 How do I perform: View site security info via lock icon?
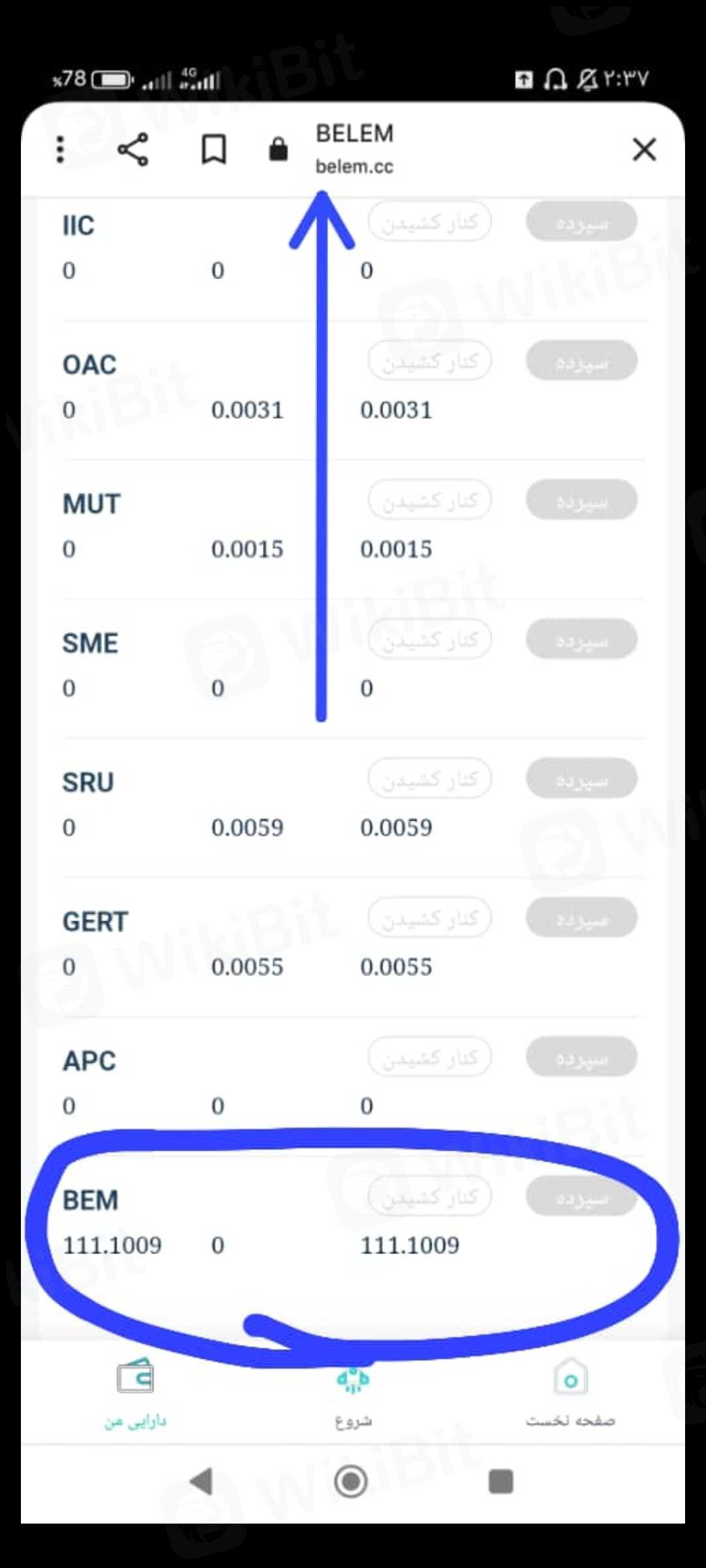point(278,150)
